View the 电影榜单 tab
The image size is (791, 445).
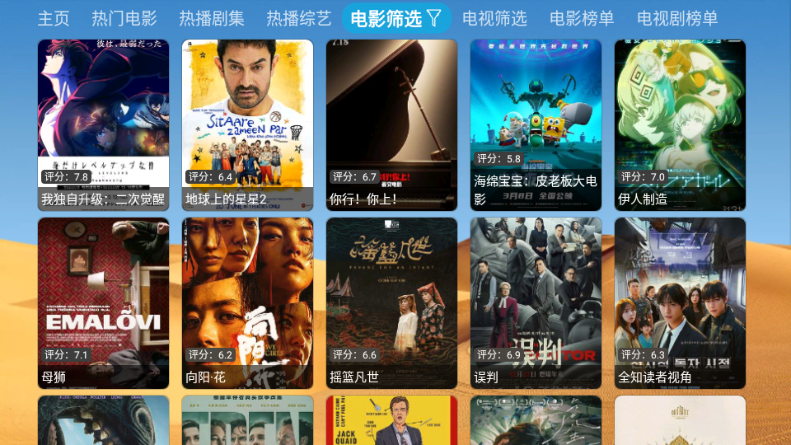[x=582, y=18]
